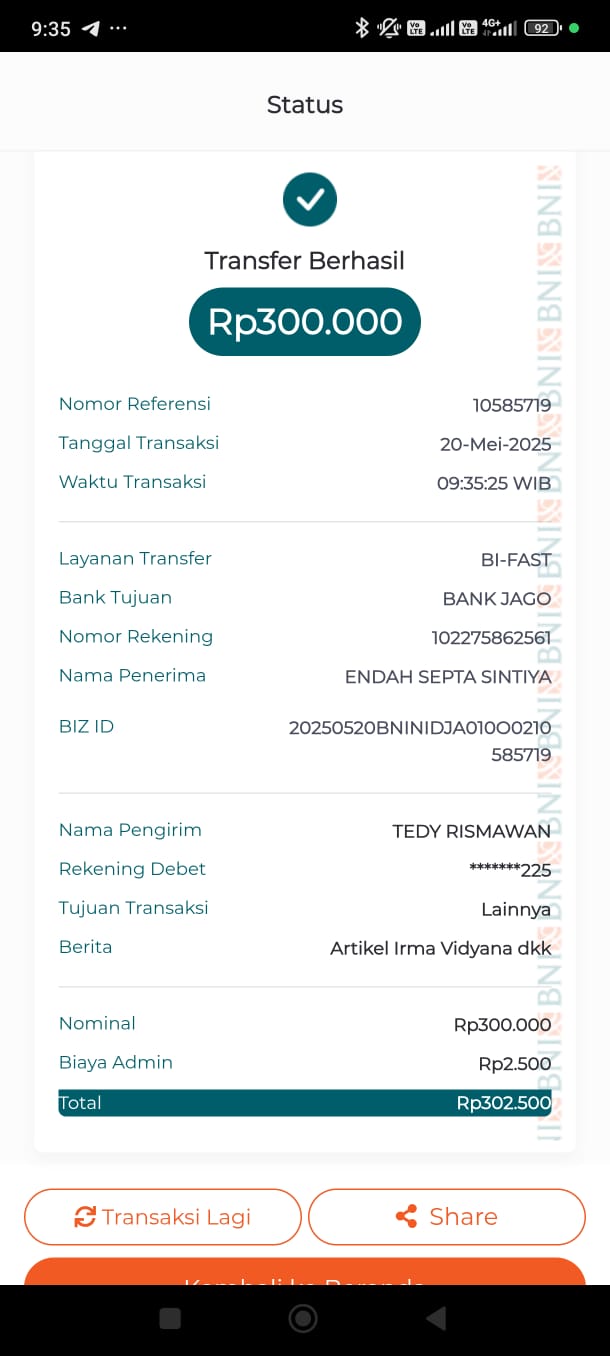The image size is (610, 1356).
Task: Share the transfer receipt
Action: click(447, 1216)
